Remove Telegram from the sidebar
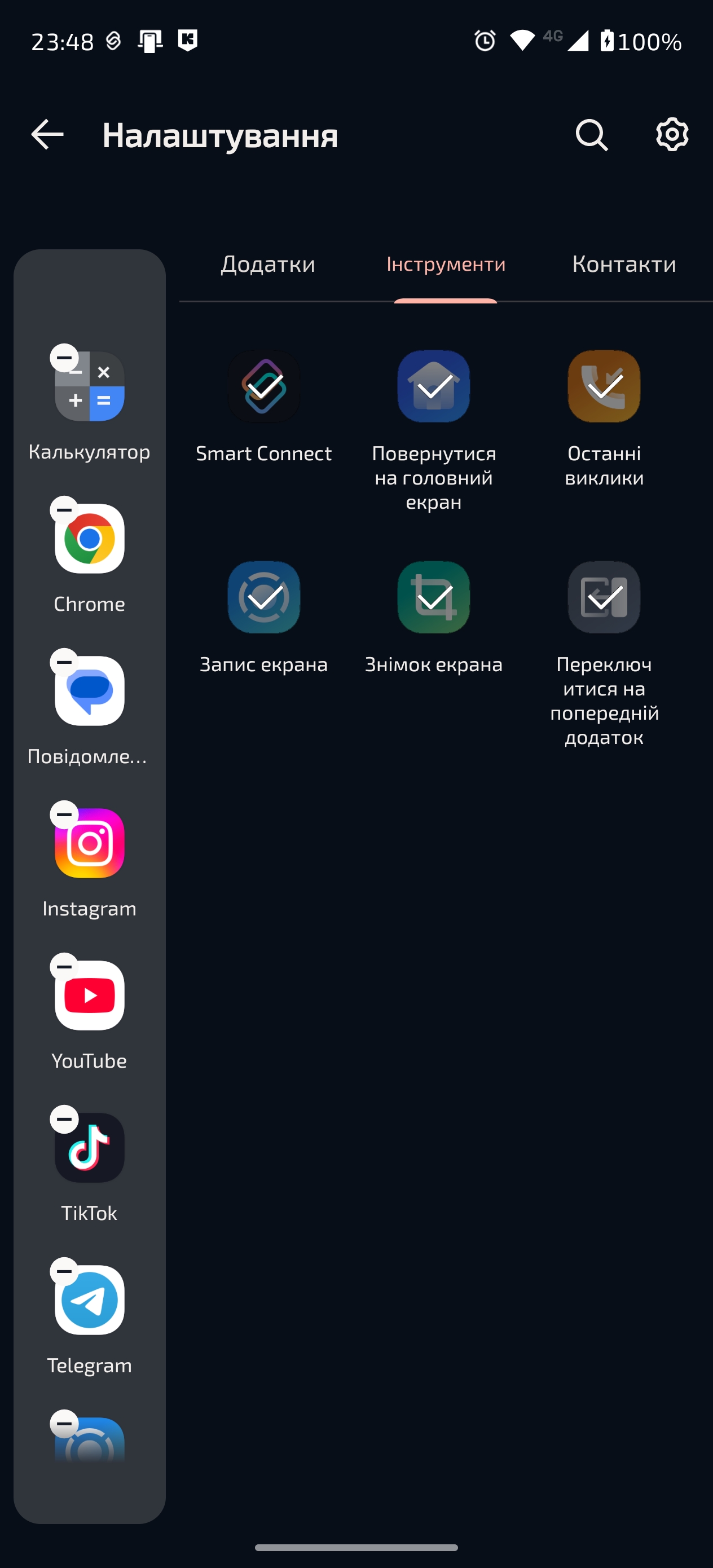Viewport: 713px width, 1568px height. [64, 1271]
